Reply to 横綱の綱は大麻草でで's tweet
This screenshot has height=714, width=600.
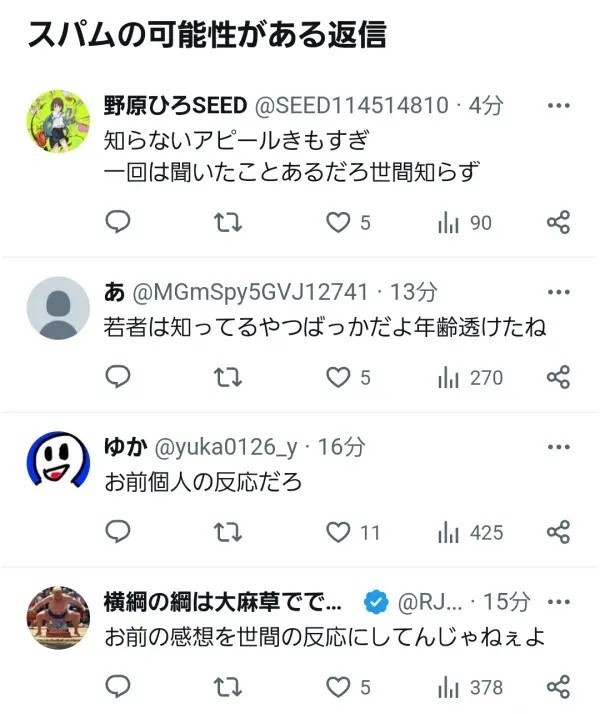click(x=118, y=687)
